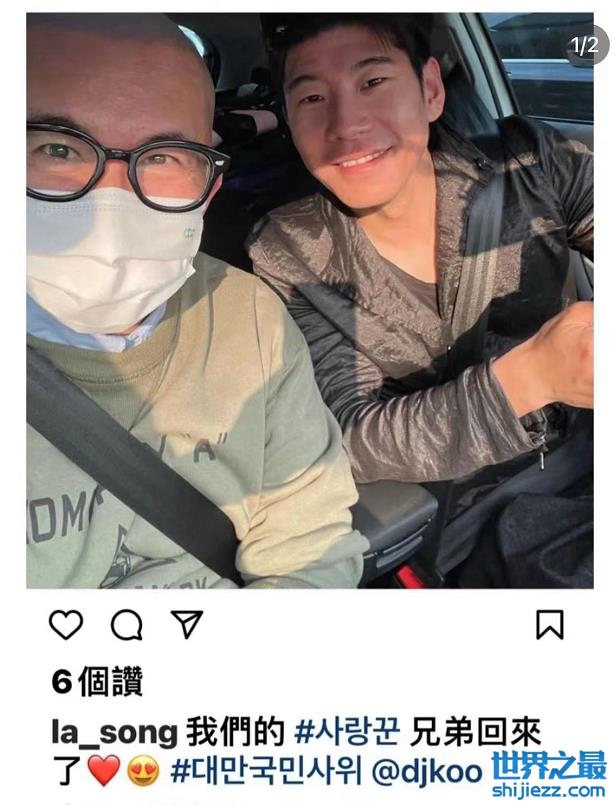Share the post via paper plane icon
The width and height of the screenshot is (616, 805).
tap(186, 625)
